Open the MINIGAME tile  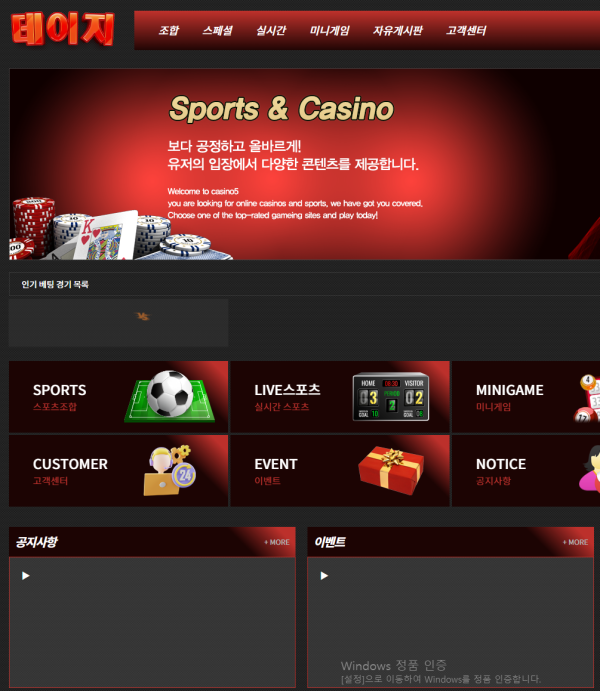click(527, 397)
